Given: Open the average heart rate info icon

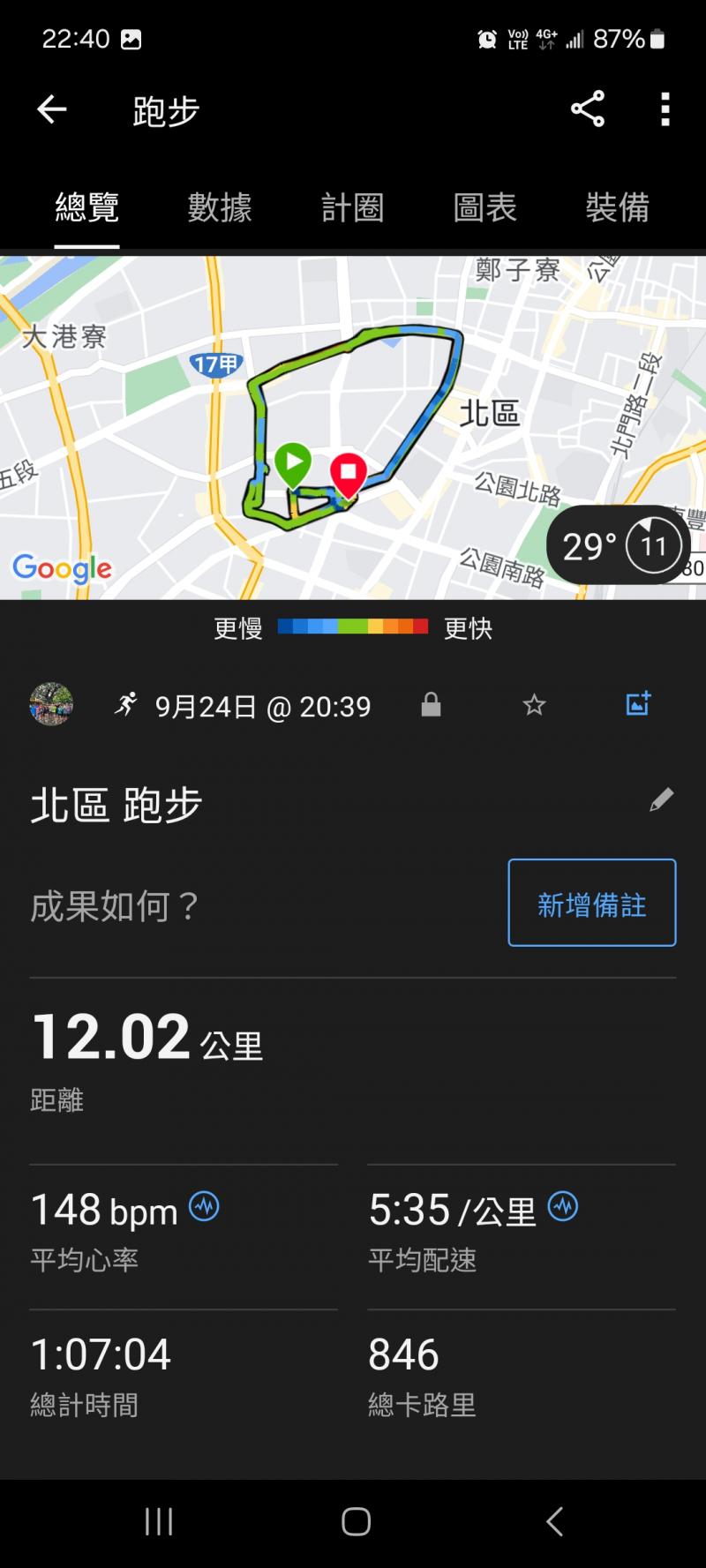Looking at the screenshot, I should click(204, 1206).
